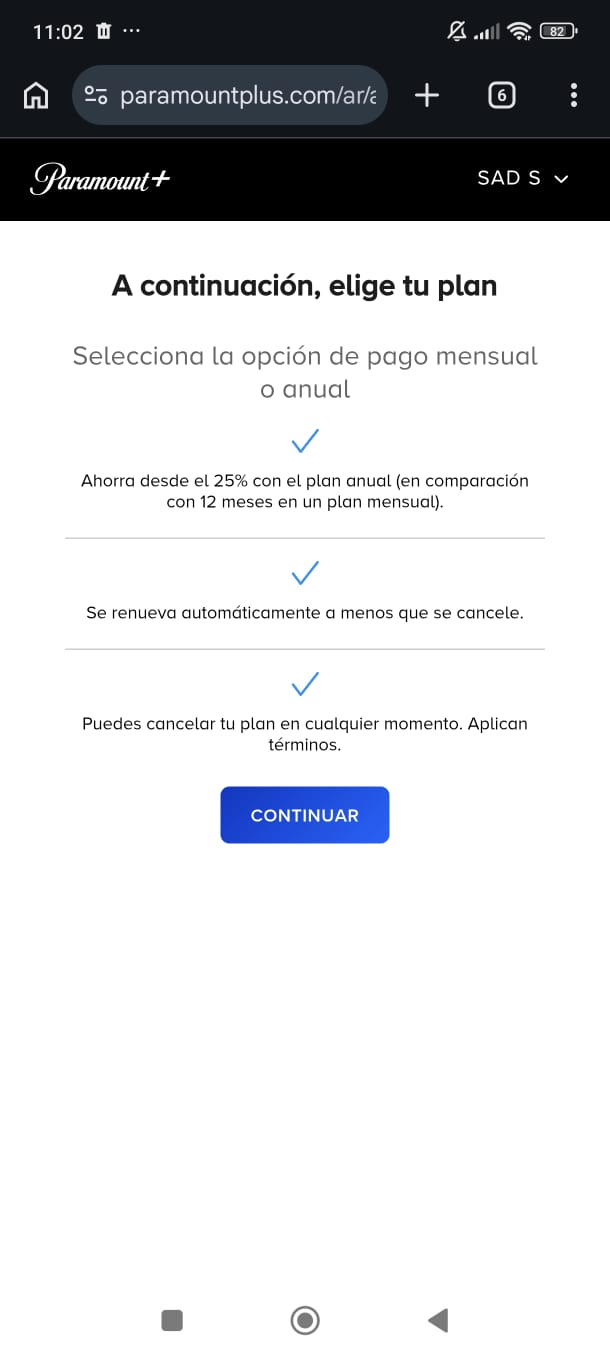
Task: Open the browser overflow menu
Action: 573,95
